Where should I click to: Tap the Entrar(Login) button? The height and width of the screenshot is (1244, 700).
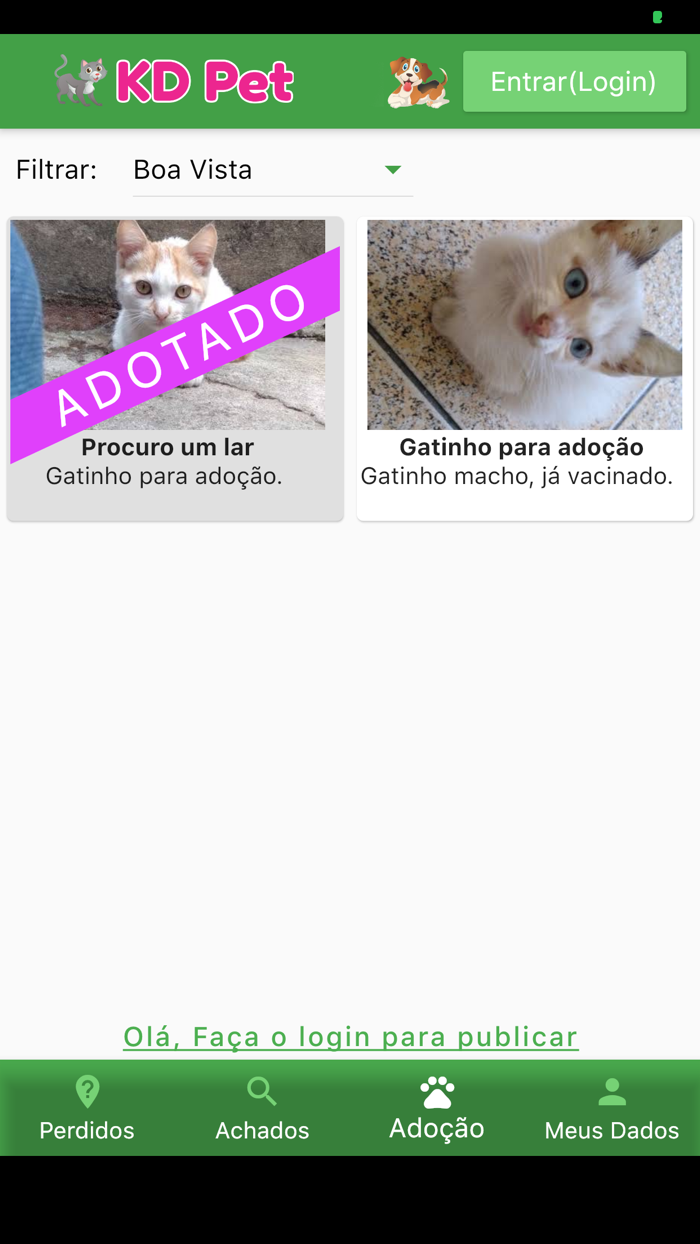[574, 81]
